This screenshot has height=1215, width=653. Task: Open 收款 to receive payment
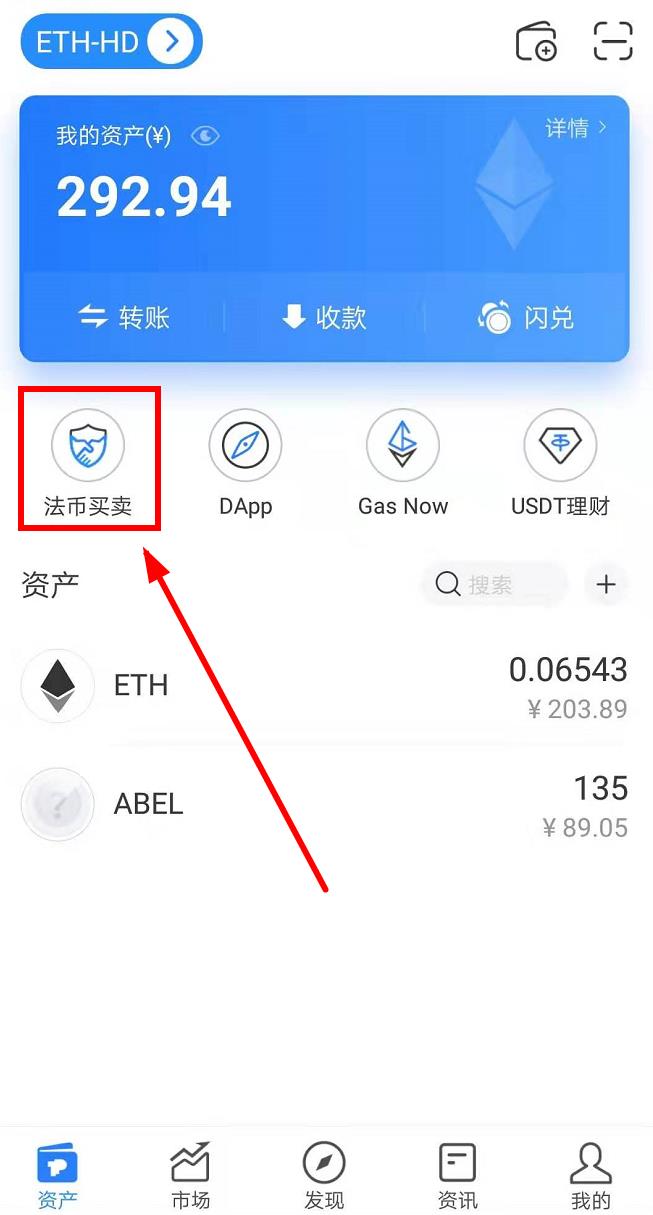[324, 318]
